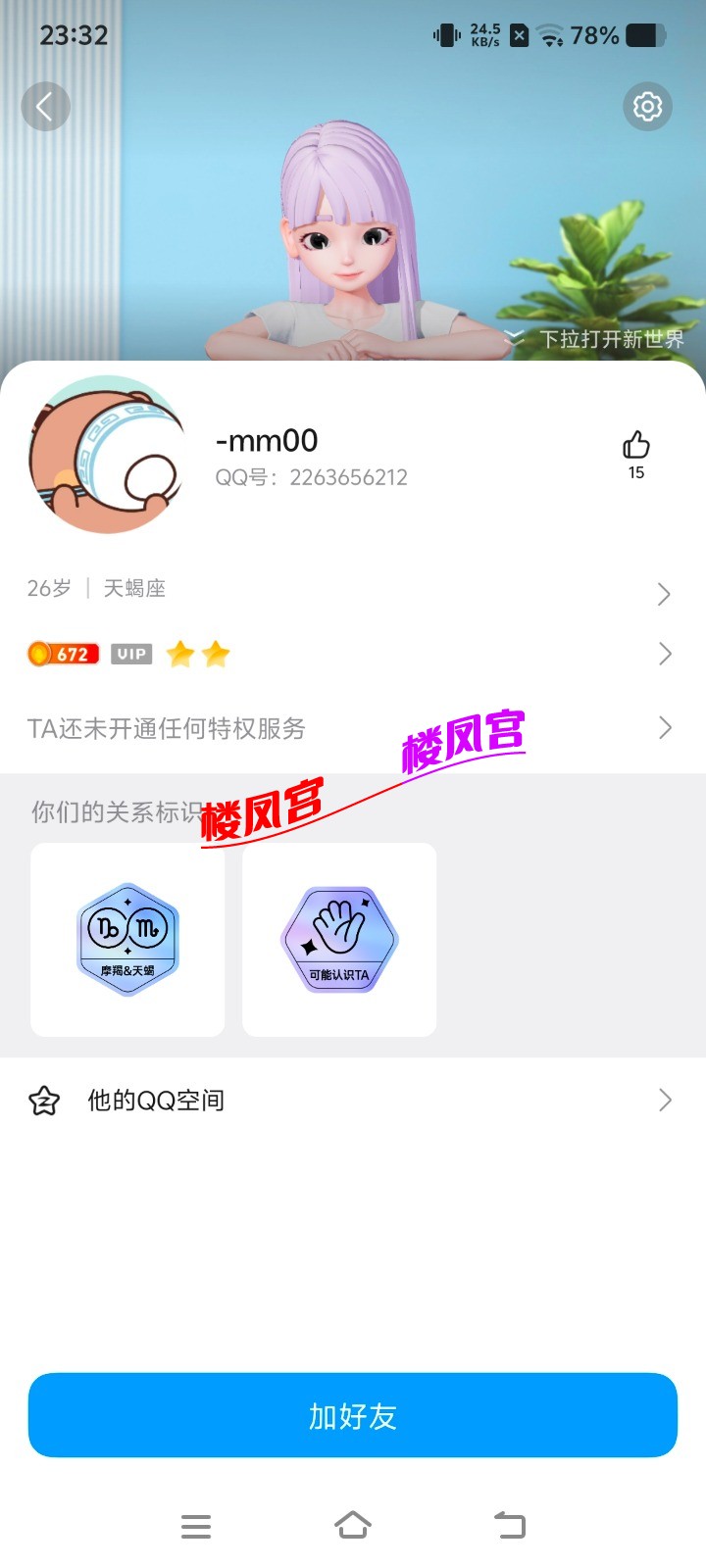This screenshot has width=706, height=1568.
Task: Open the 可能认识TA badge card
Action: [339, 939]
